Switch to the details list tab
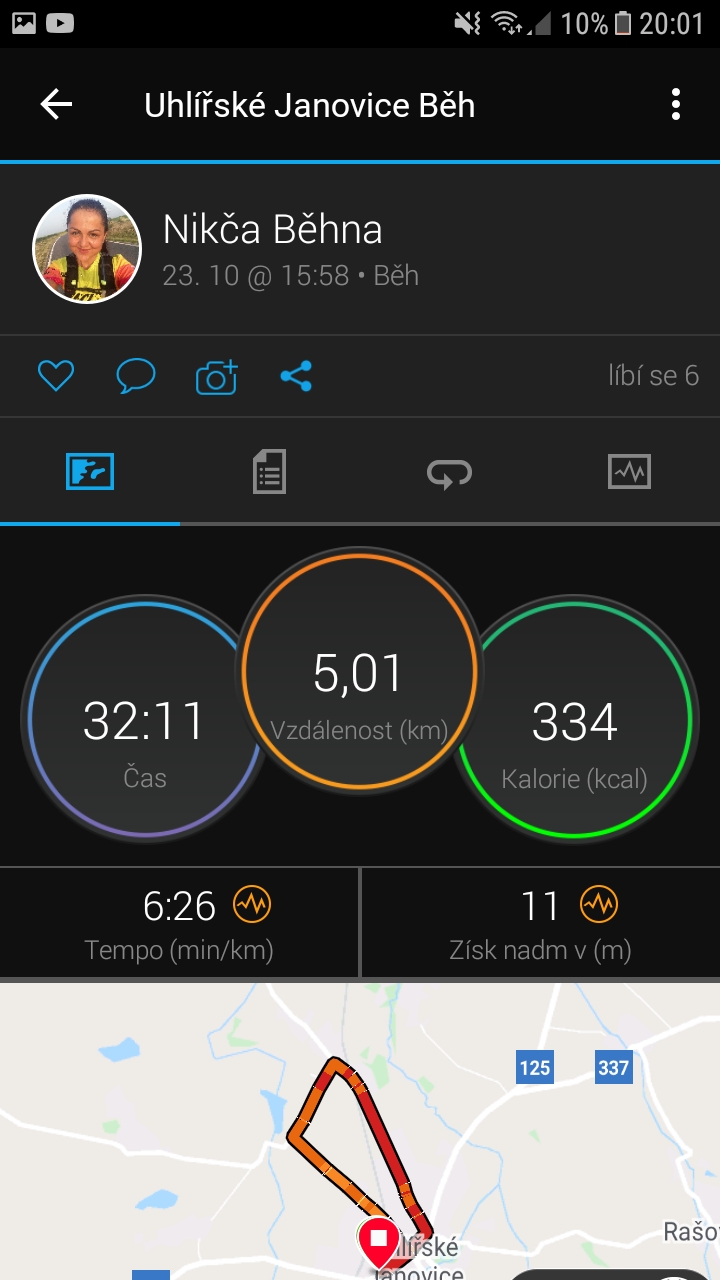 tap(269, 471)
